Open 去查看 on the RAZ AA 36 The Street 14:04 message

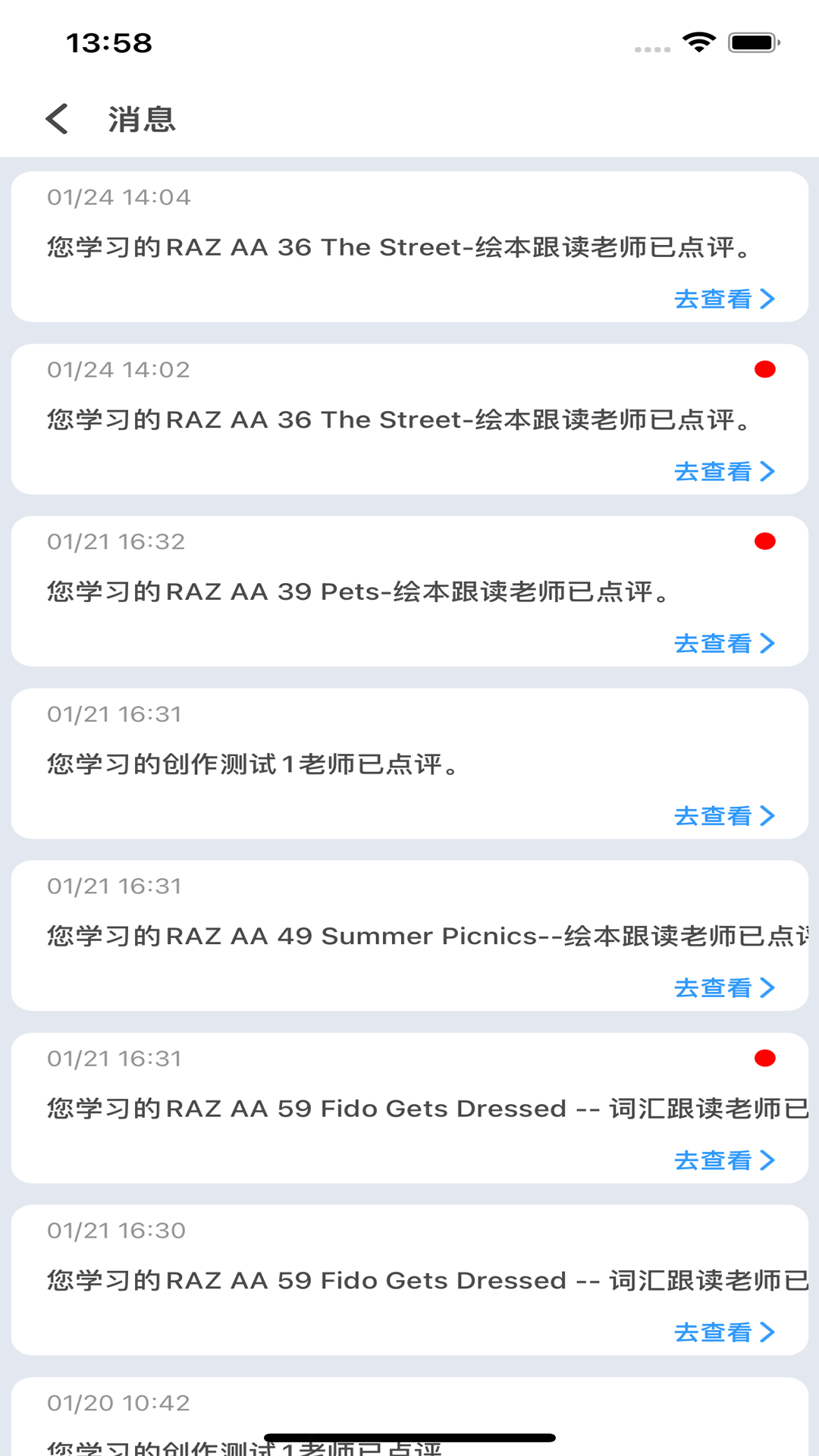pos(713,300)
